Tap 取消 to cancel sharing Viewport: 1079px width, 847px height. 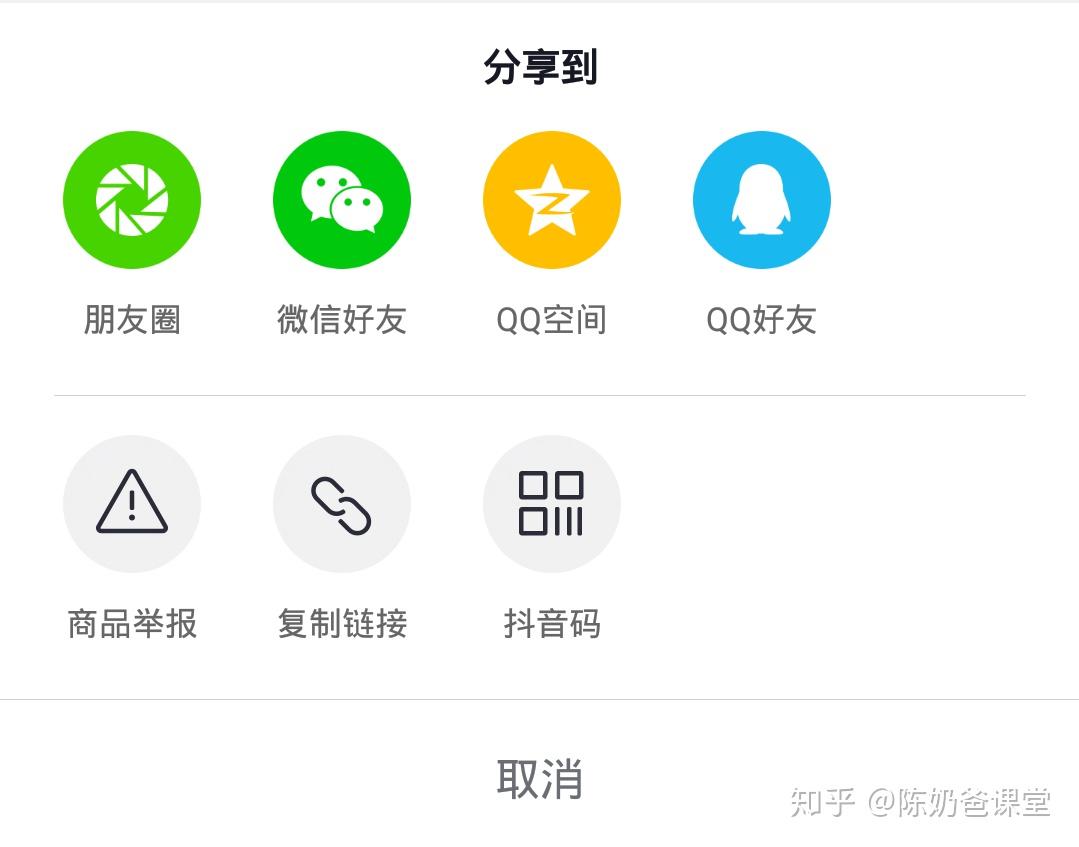tap(539, 778)
